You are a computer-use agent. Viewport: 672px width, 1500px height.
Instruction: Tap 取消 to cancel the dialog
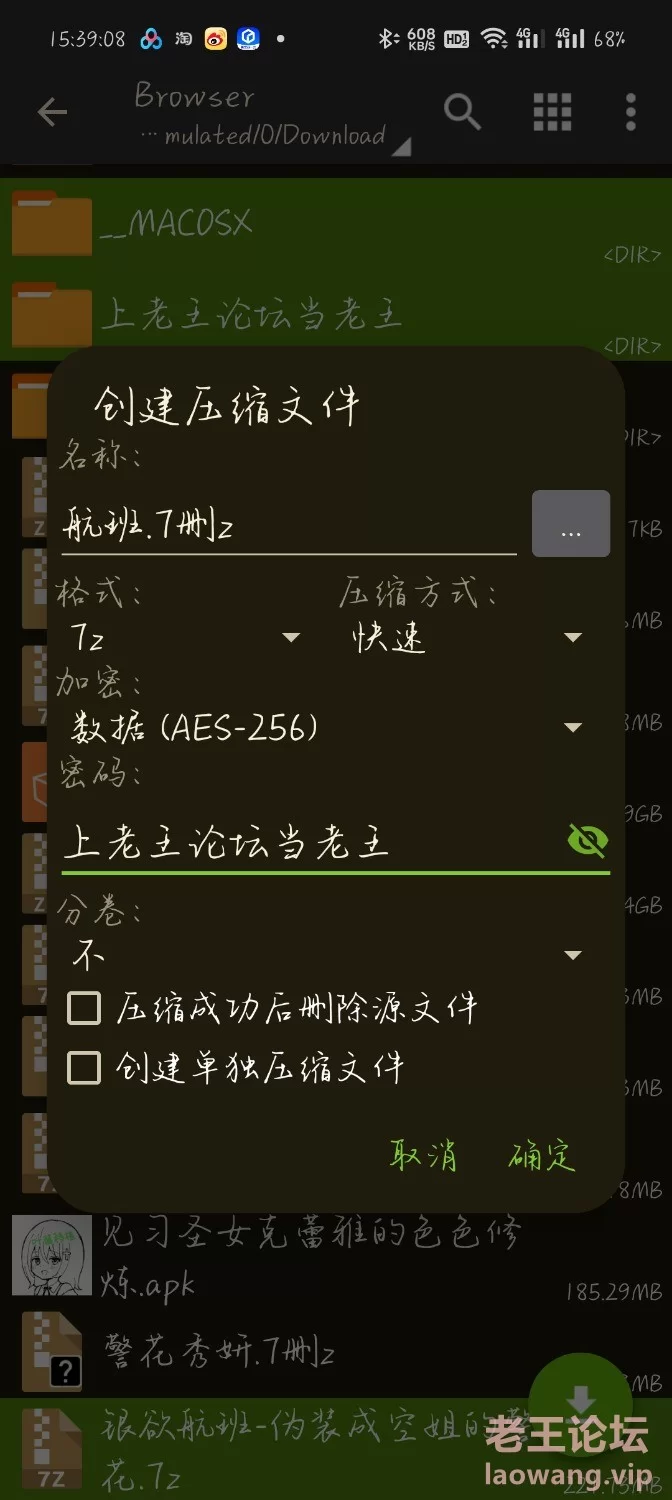coord(424,1156)
